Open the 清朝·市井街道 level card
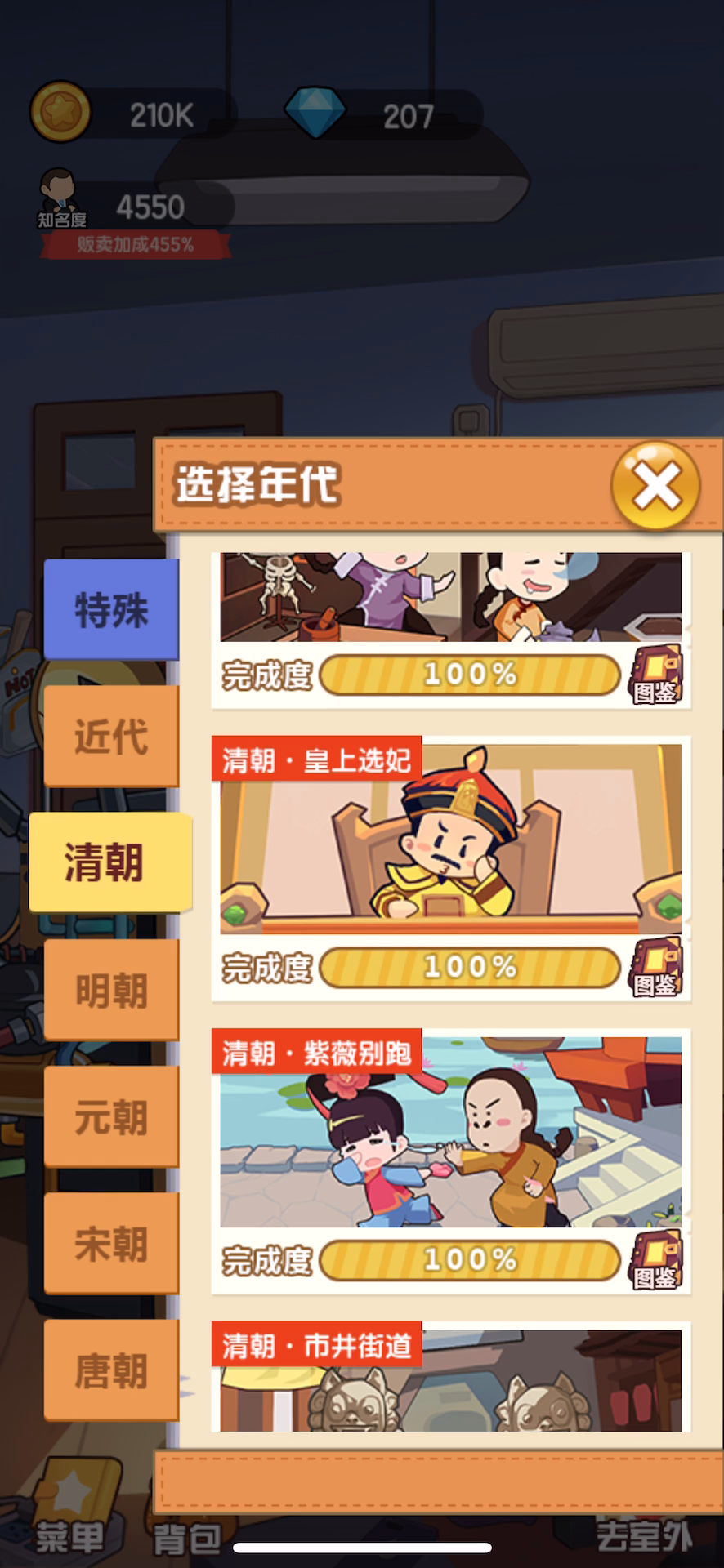 tap(451, 1376)
